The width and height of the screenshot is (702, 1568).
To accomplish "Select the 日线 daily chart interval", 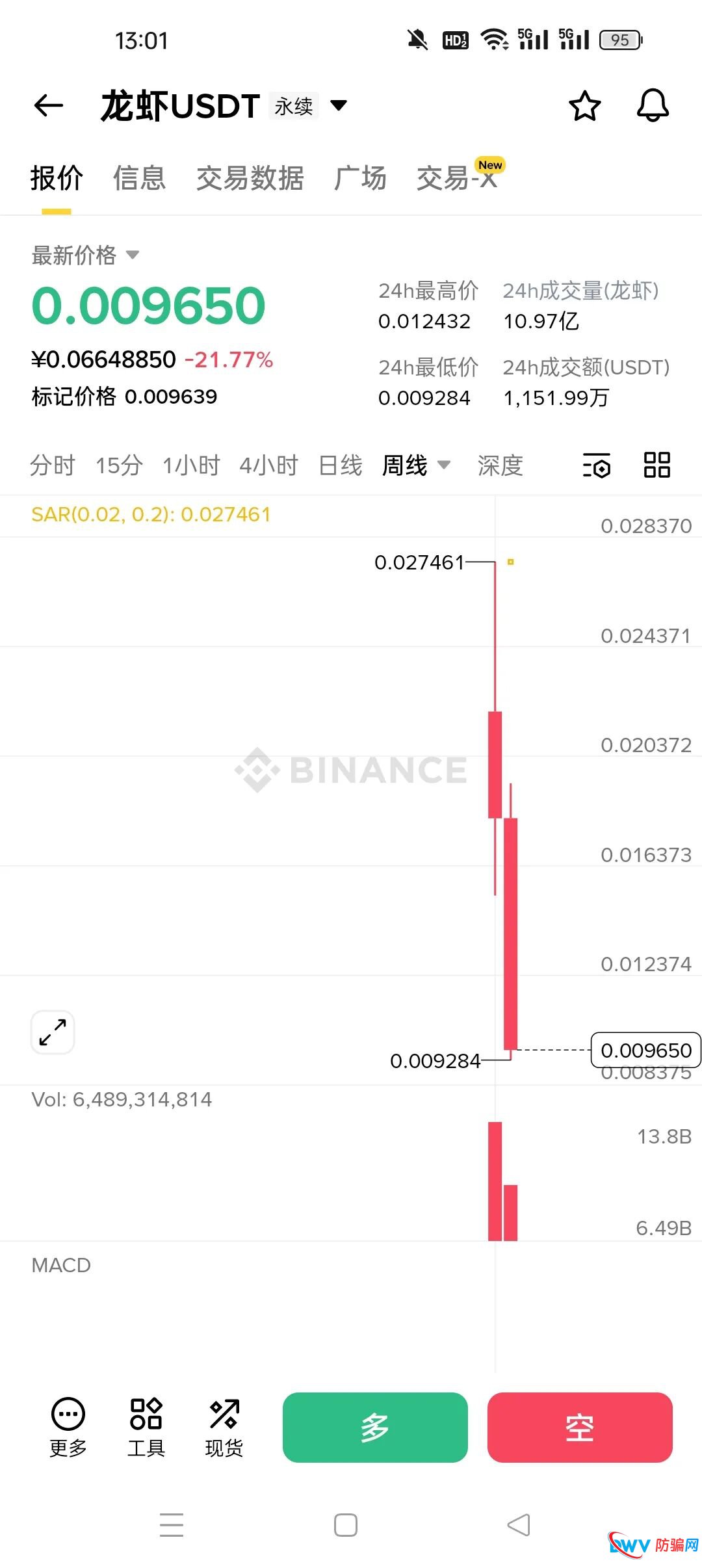I will point(339,465).
